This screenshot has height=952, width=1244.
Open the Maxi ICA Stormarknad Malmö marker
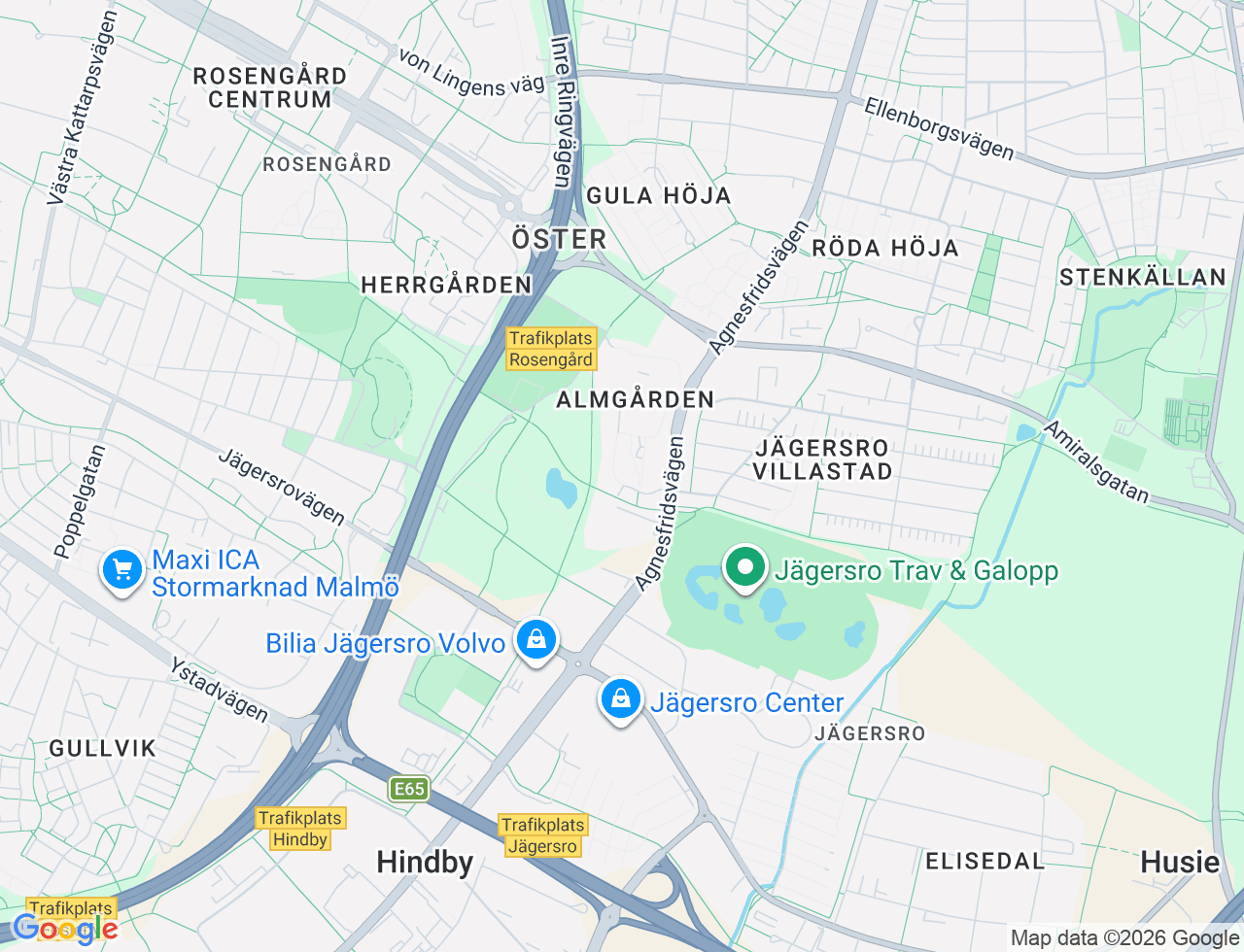[122, 570]
